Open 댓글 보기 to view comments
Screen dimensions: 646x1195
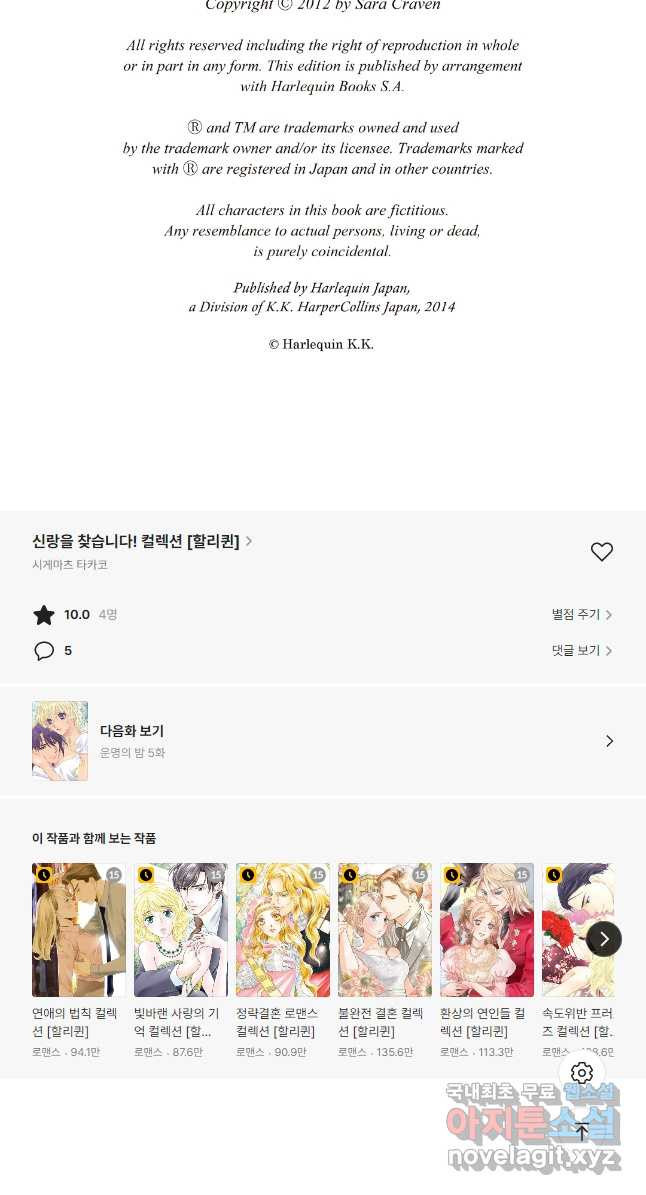pos(582,650)
